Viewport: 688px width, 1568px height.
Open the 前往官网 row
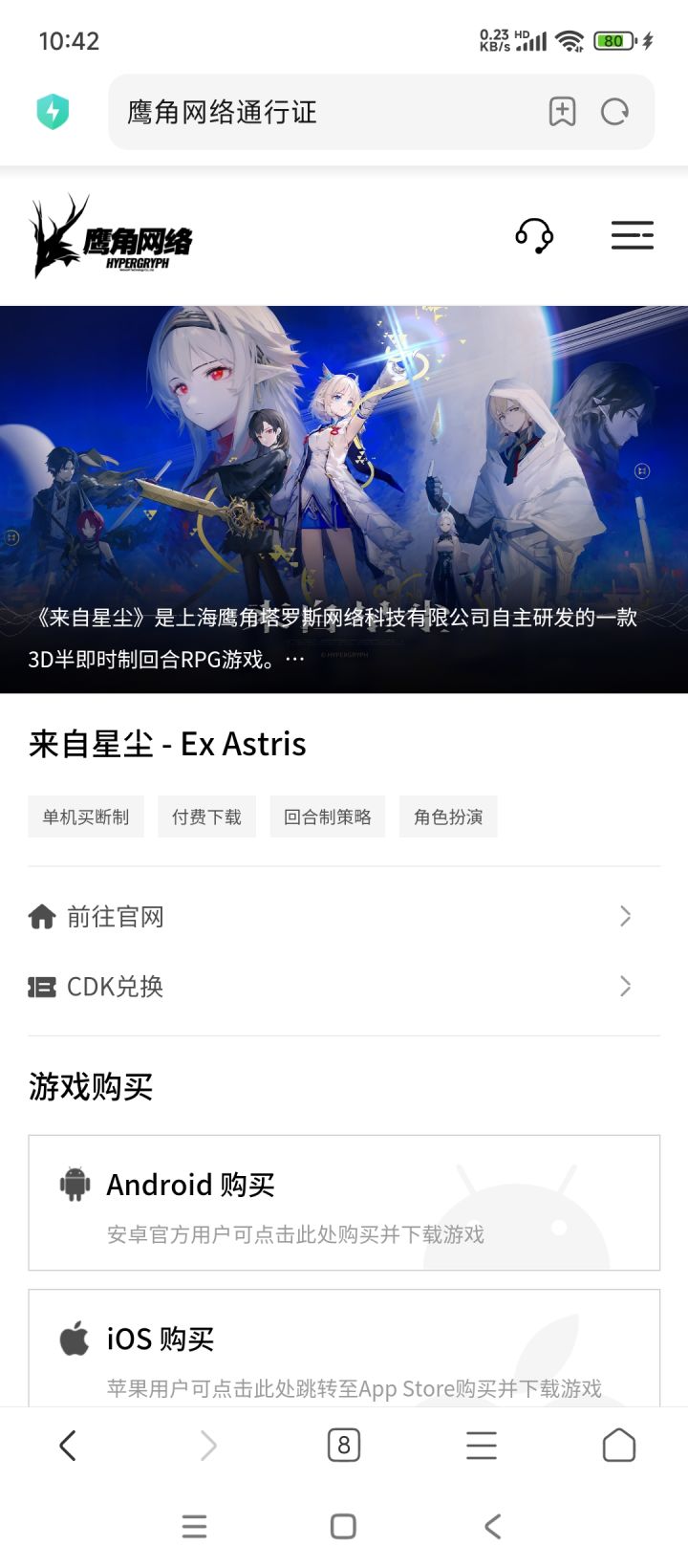(x=344, y=917)
